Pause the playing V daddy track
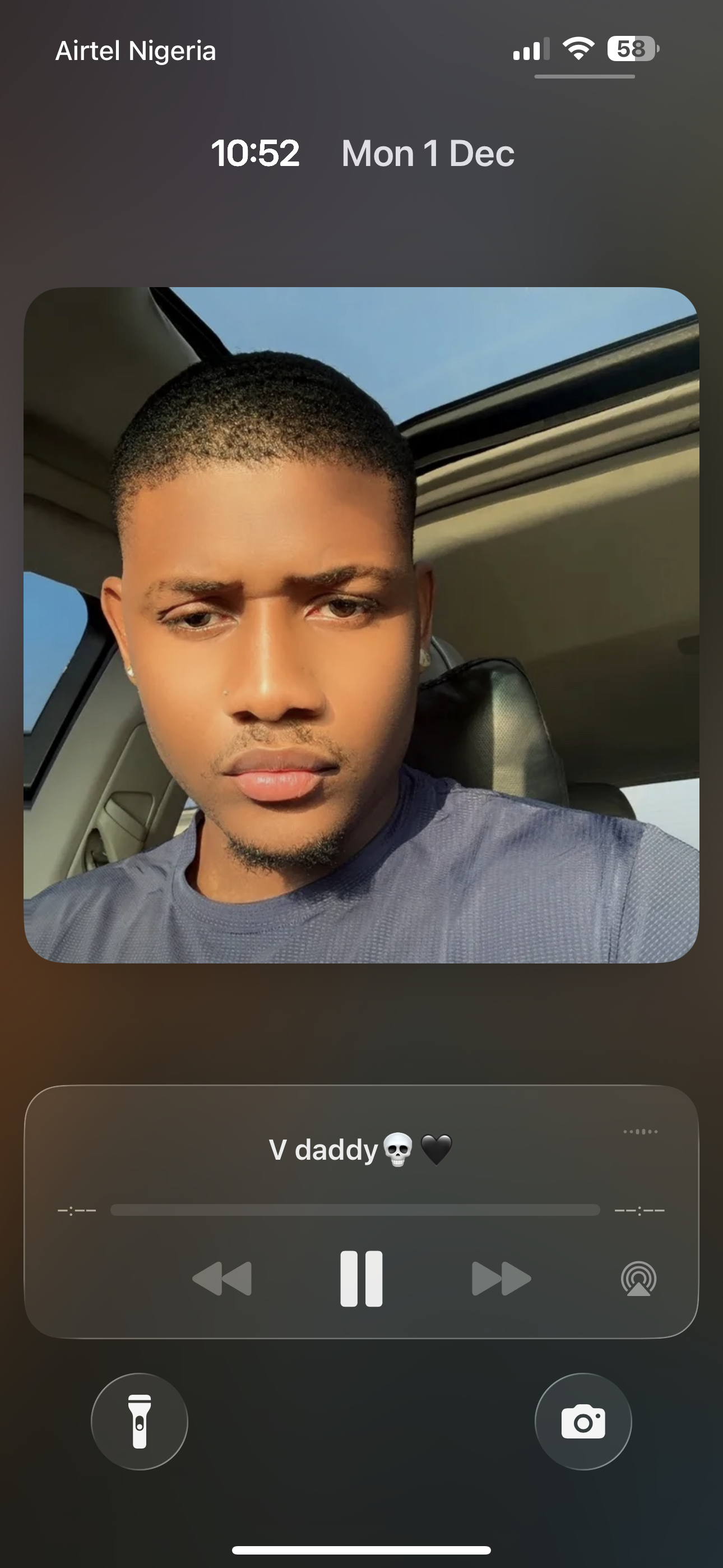723x1568 pixels. [x=361, y=1278]
